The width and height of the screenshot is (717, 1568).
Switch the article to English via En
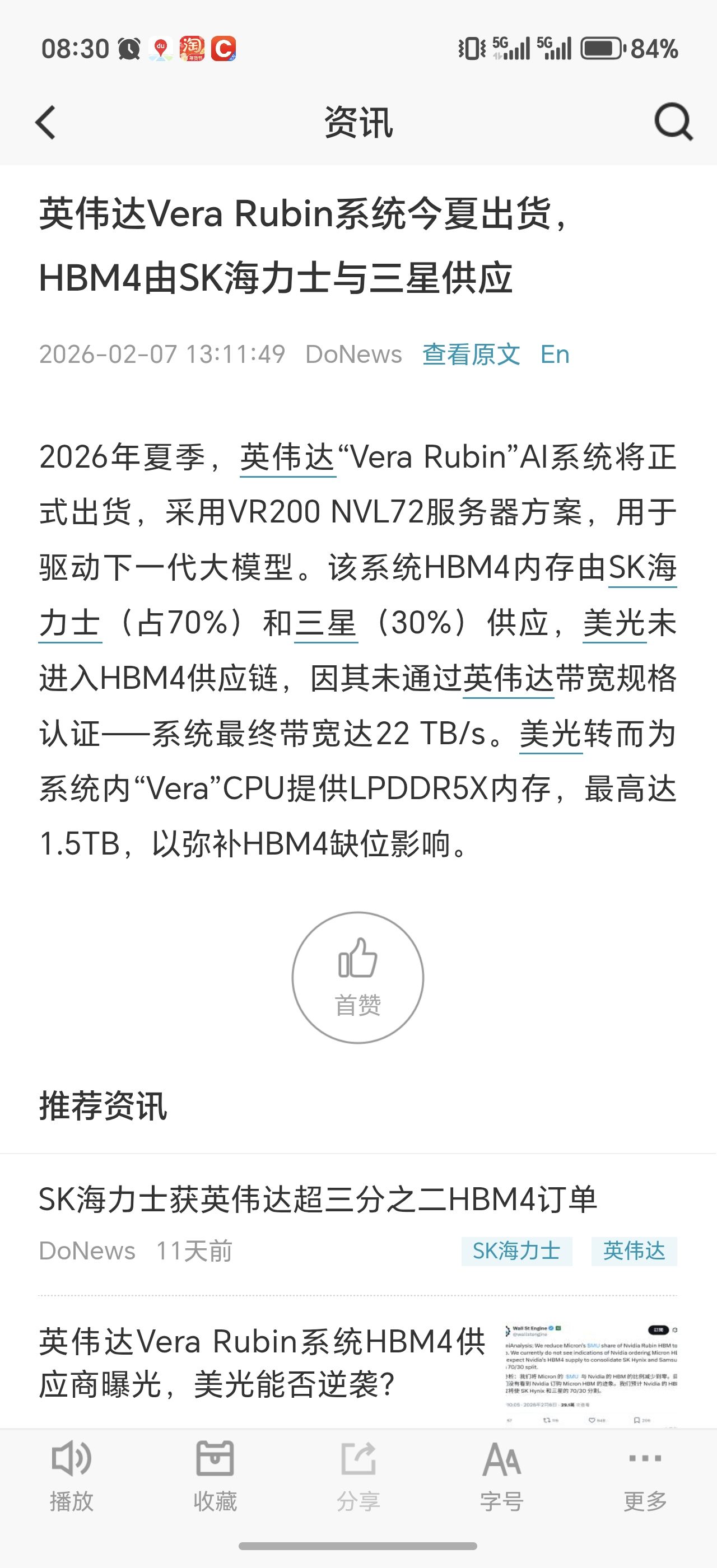pos(555,354)
